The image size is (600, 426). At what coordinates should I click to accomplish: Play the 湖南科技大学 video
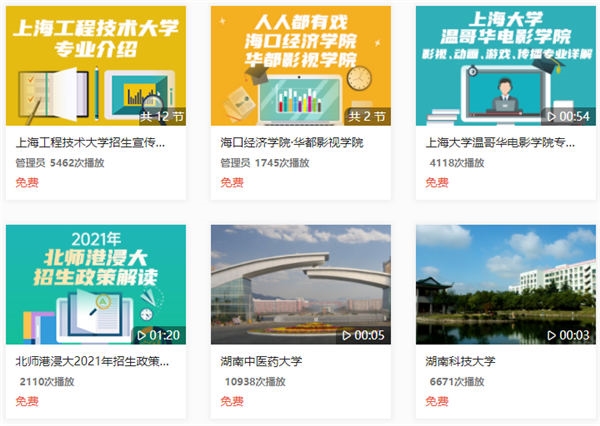click(505, 285)
